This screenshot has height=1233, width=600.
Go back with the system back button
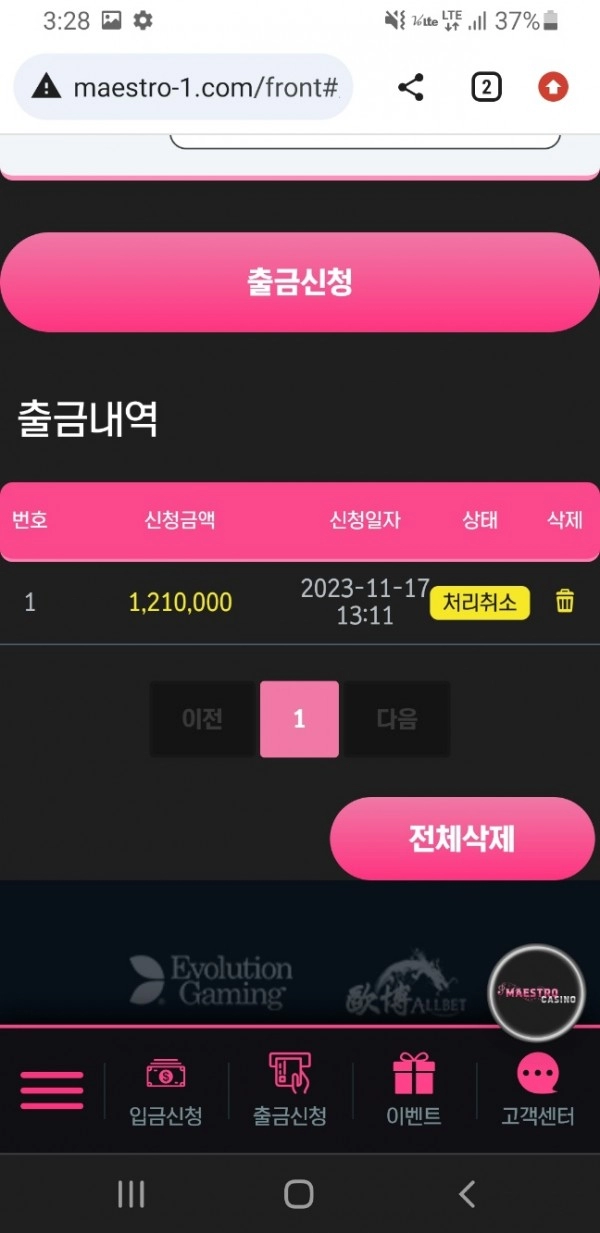click(x=466, y=1193)
